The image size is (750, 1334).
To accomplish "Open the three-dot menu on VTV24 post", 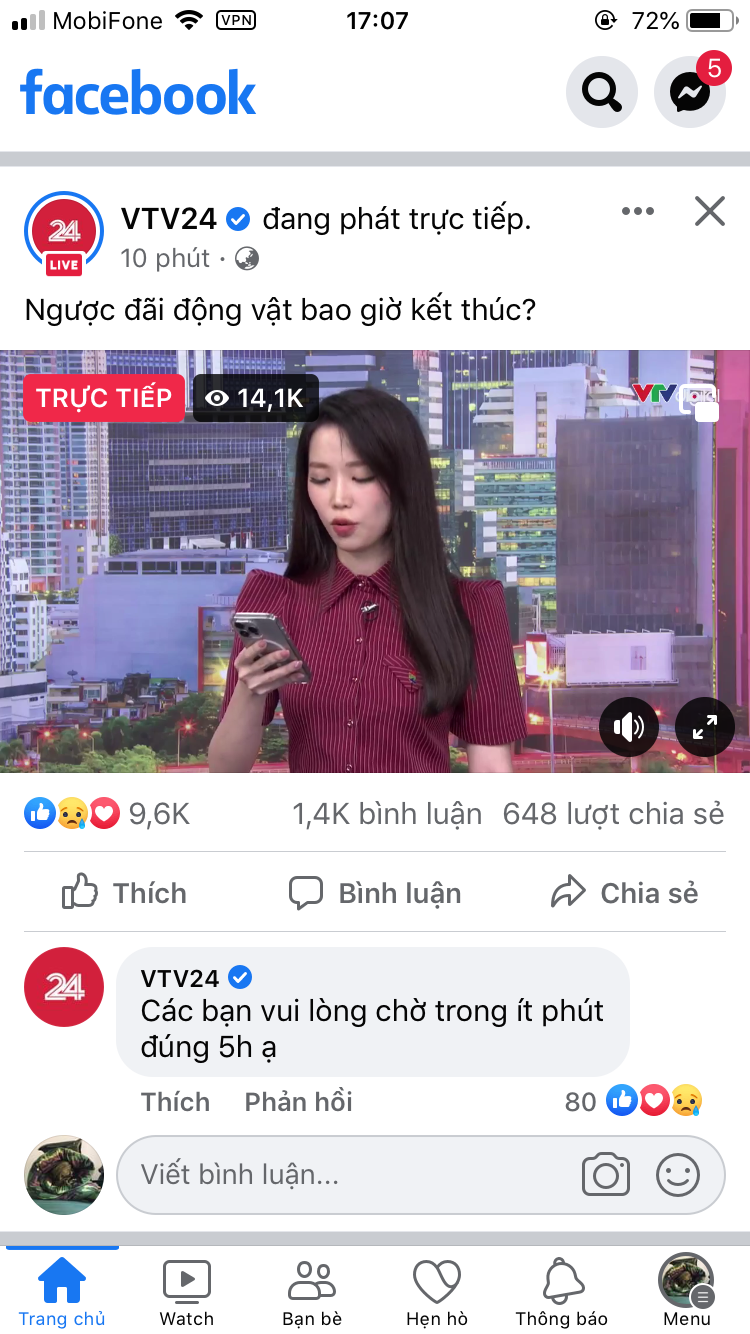I will pos(638,211).
